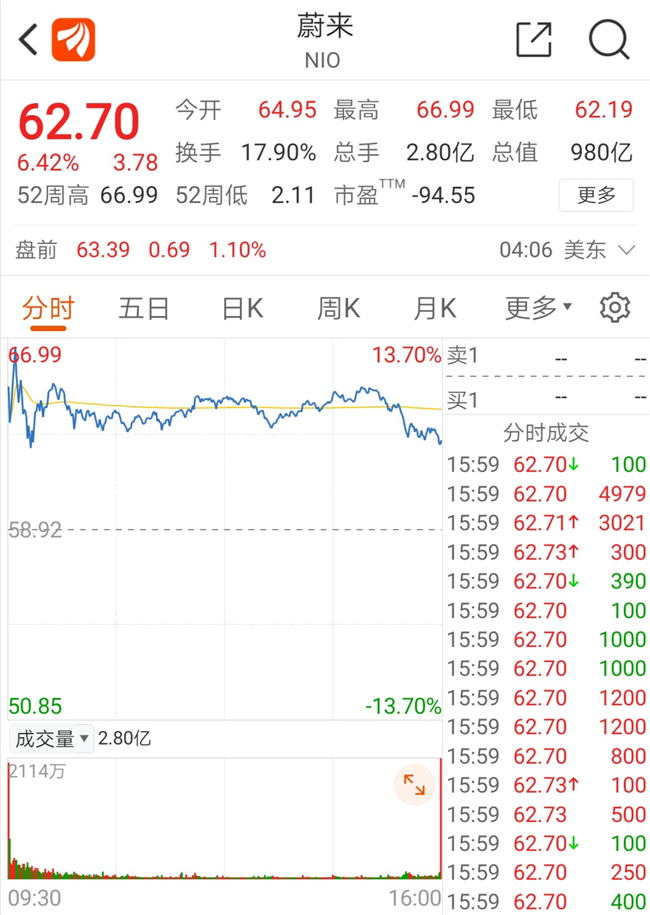This screenshot has width=650, height=915.
Task: Open the search magnifier
Action: 608,40
